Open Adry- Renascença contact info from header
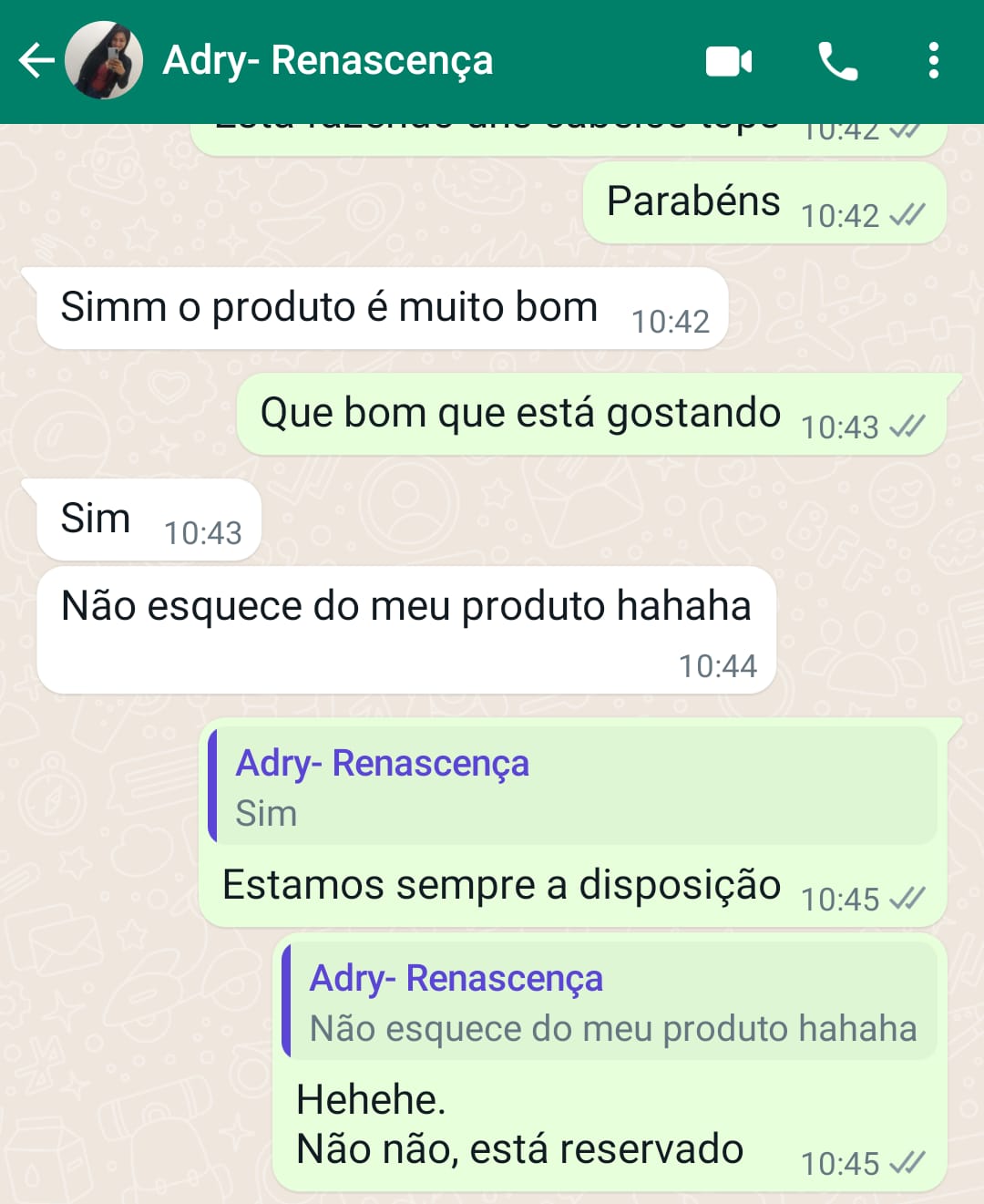Screen dimensions: 984x1204 coord(328,61)
